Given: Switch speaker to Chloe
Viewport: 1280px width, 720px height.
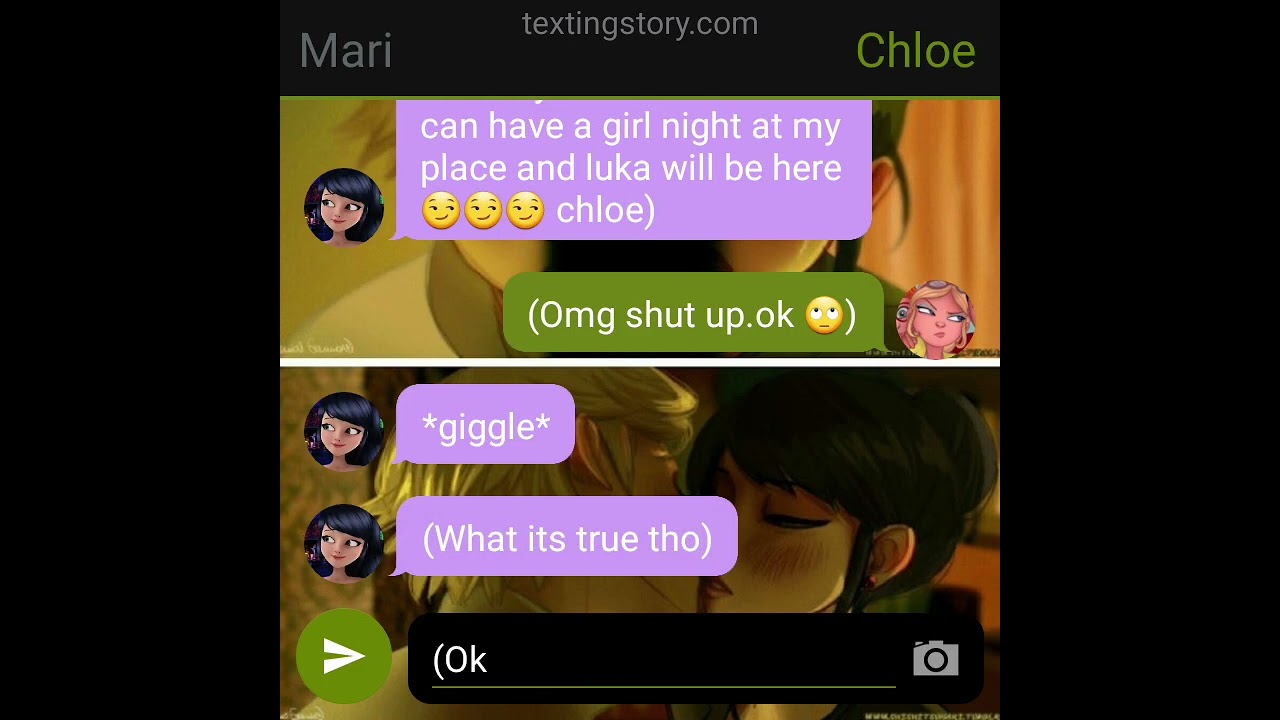Looking at the screenshot, I should 915,51.
